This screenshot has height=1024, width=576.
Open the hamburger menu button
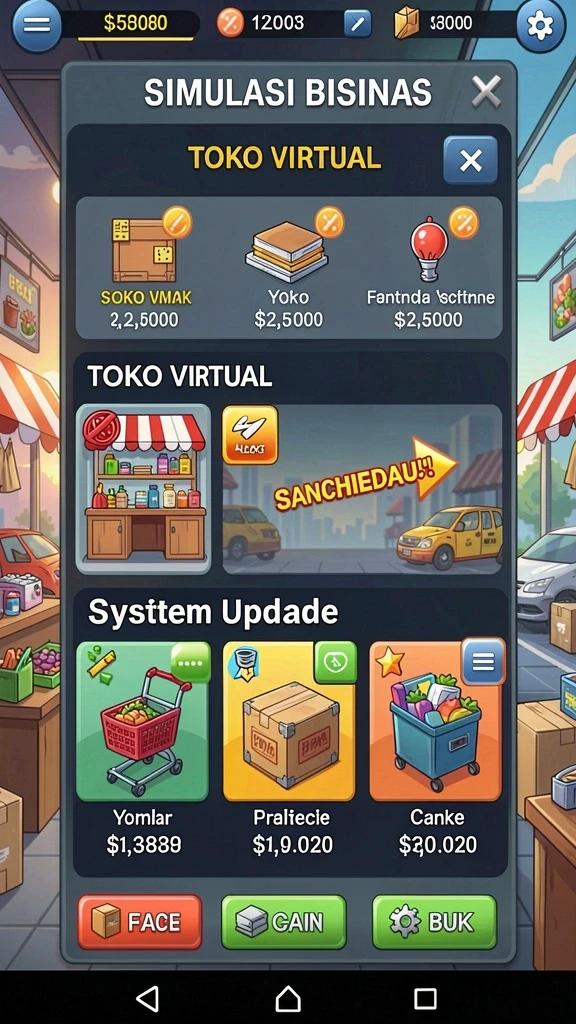pyautogui.click(x=37, y=25)
